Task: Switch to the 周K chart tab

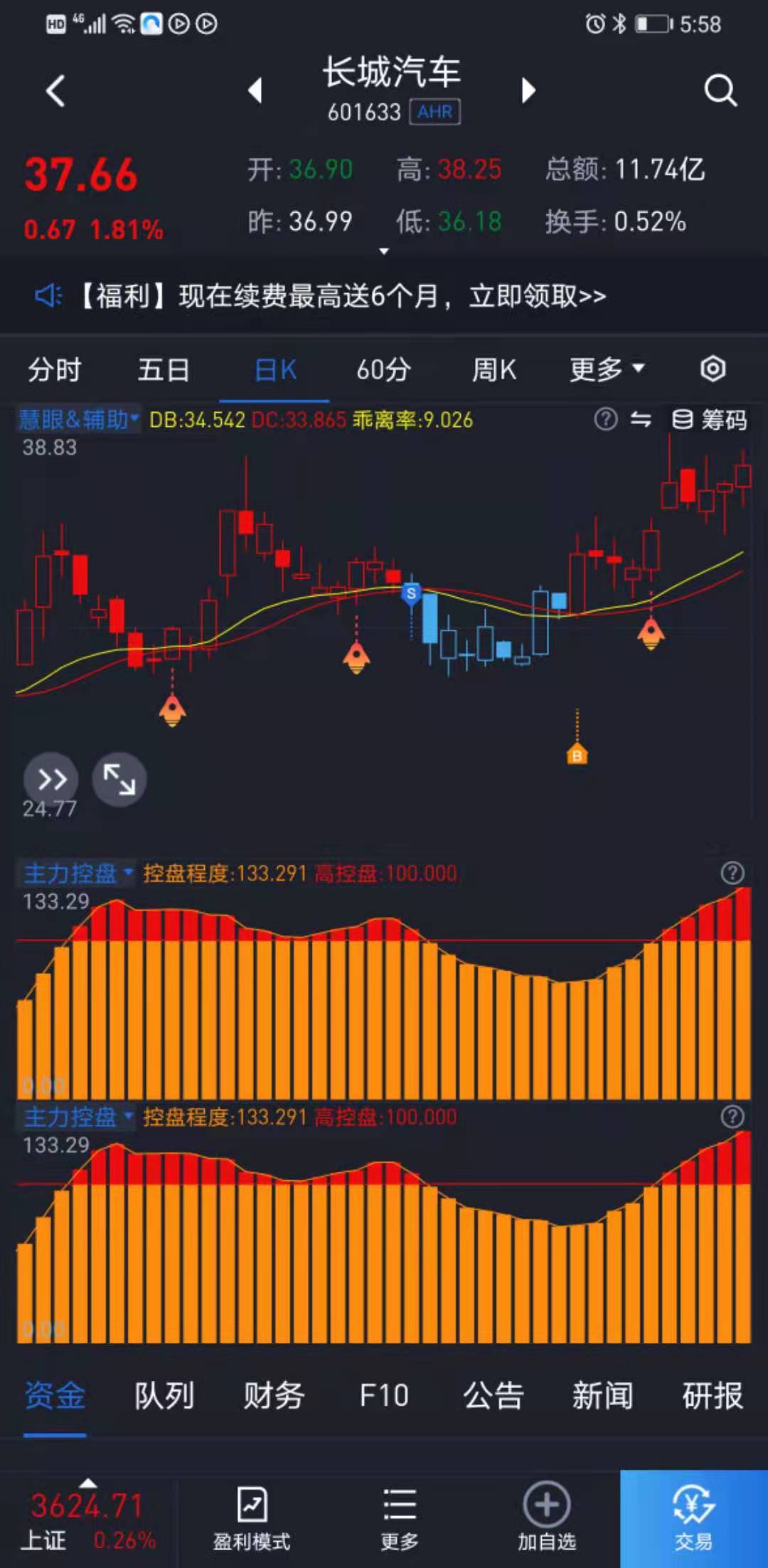Action: pos(494,370)
